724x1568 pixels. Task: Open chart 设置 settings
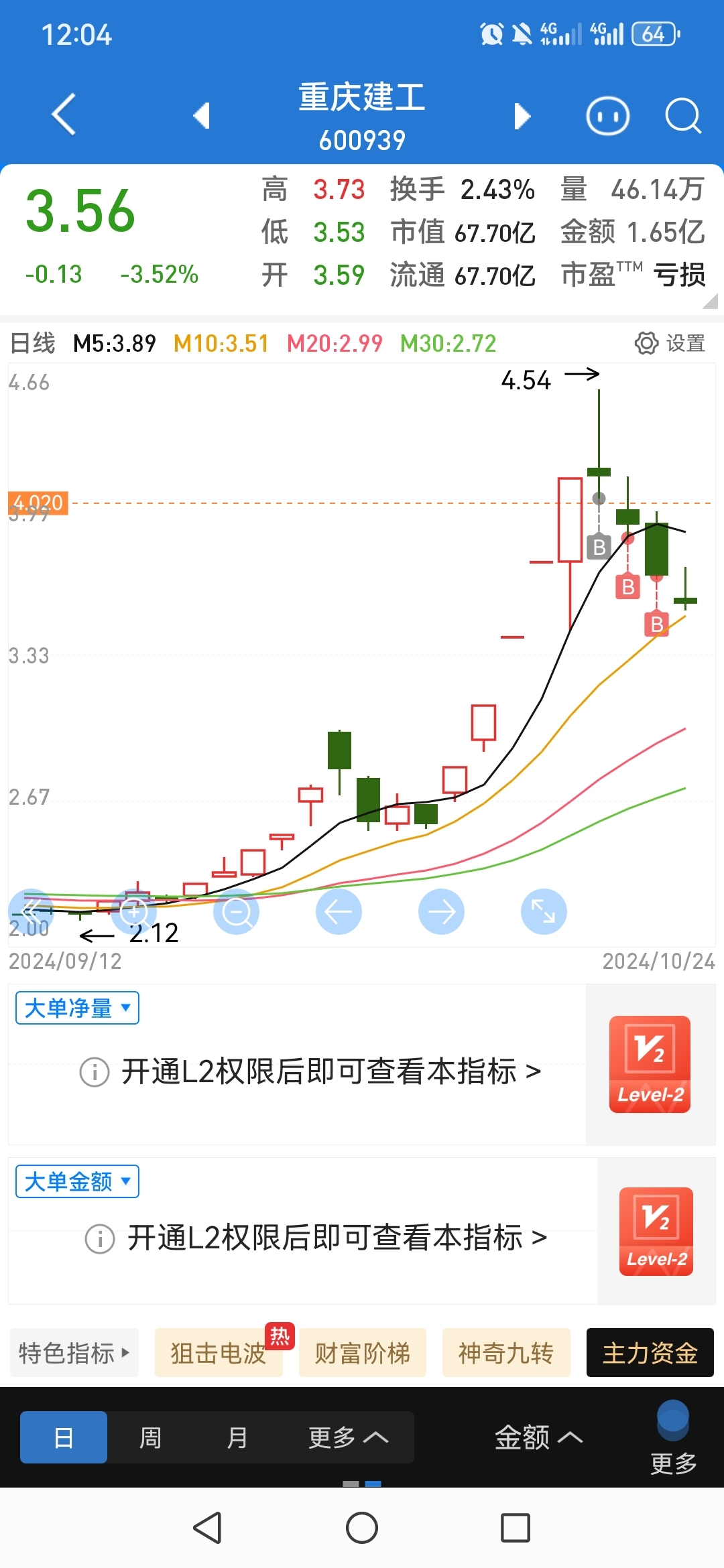click(x=670, y=344)
